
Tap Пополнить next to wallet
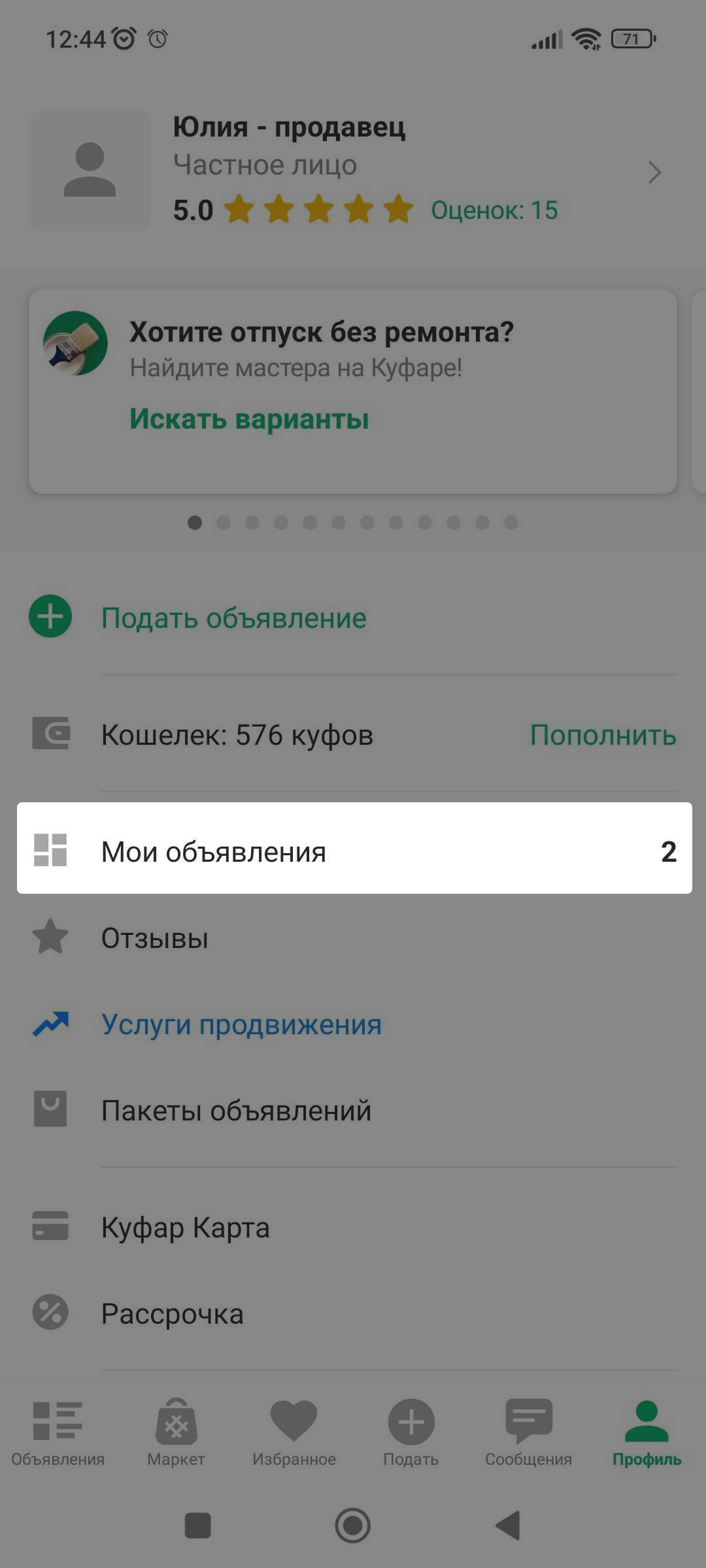602,735
